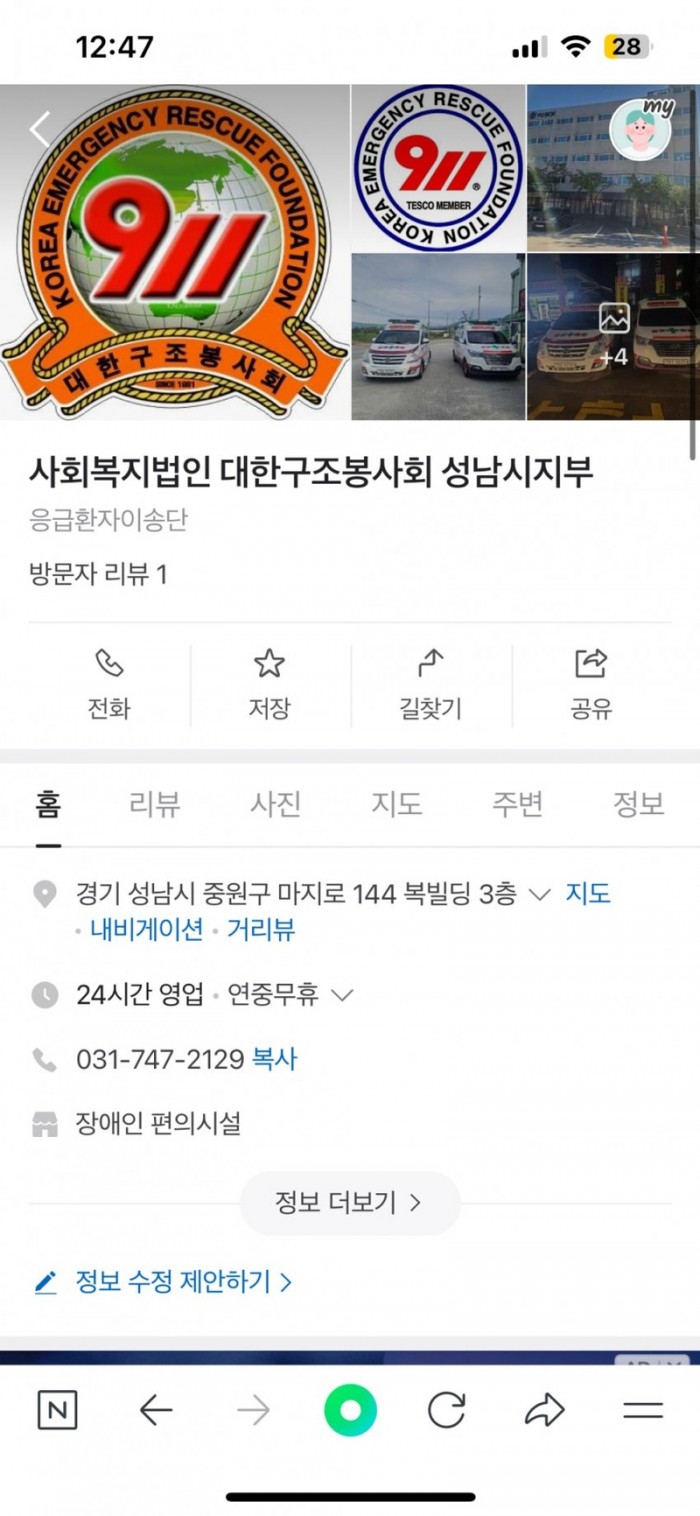
Task: Reload the page in browser toolbar
Action: tap(446, 1411)
